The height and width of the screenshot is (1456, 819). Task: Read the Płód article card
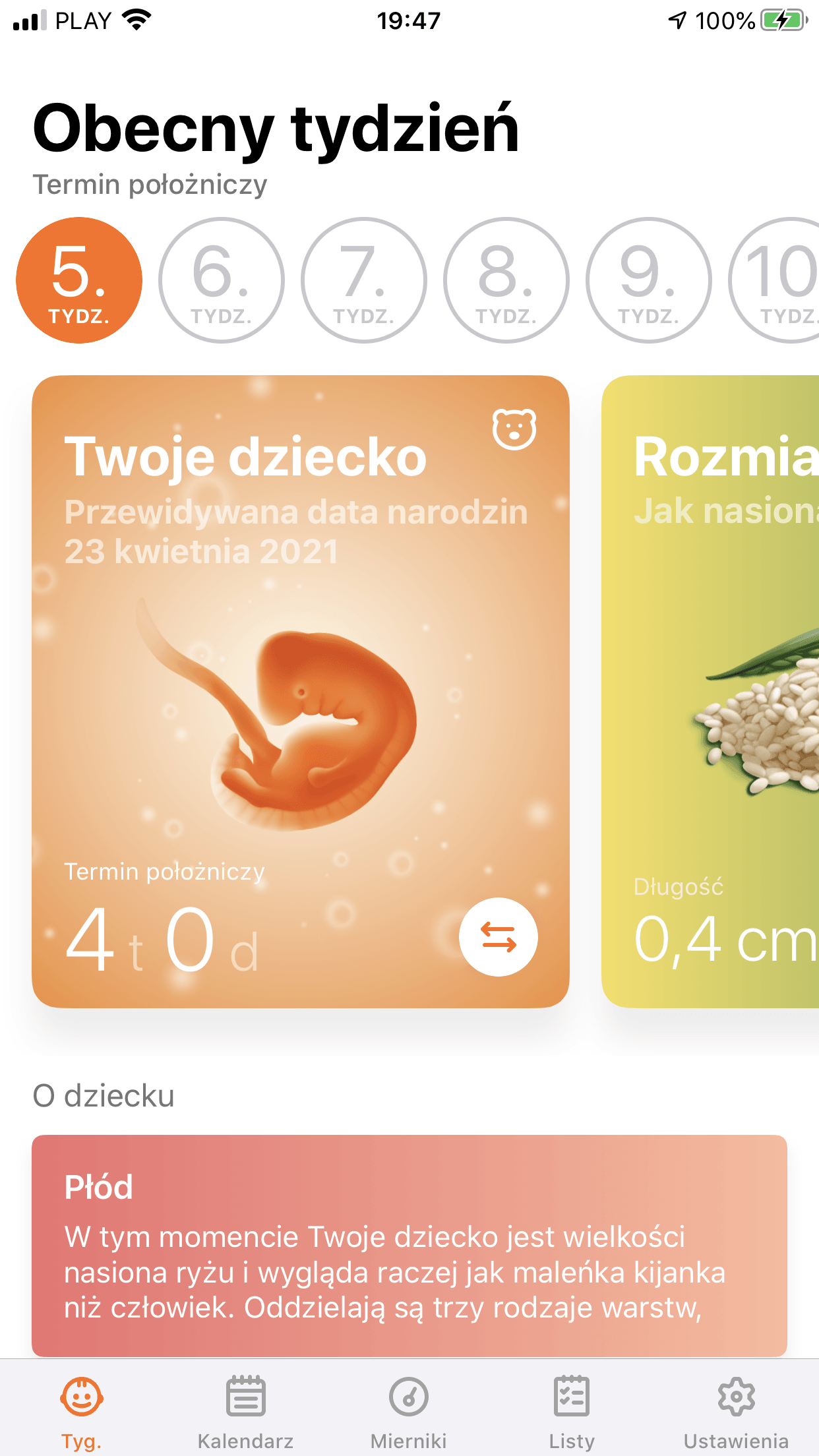click(x=409, y=1245)
